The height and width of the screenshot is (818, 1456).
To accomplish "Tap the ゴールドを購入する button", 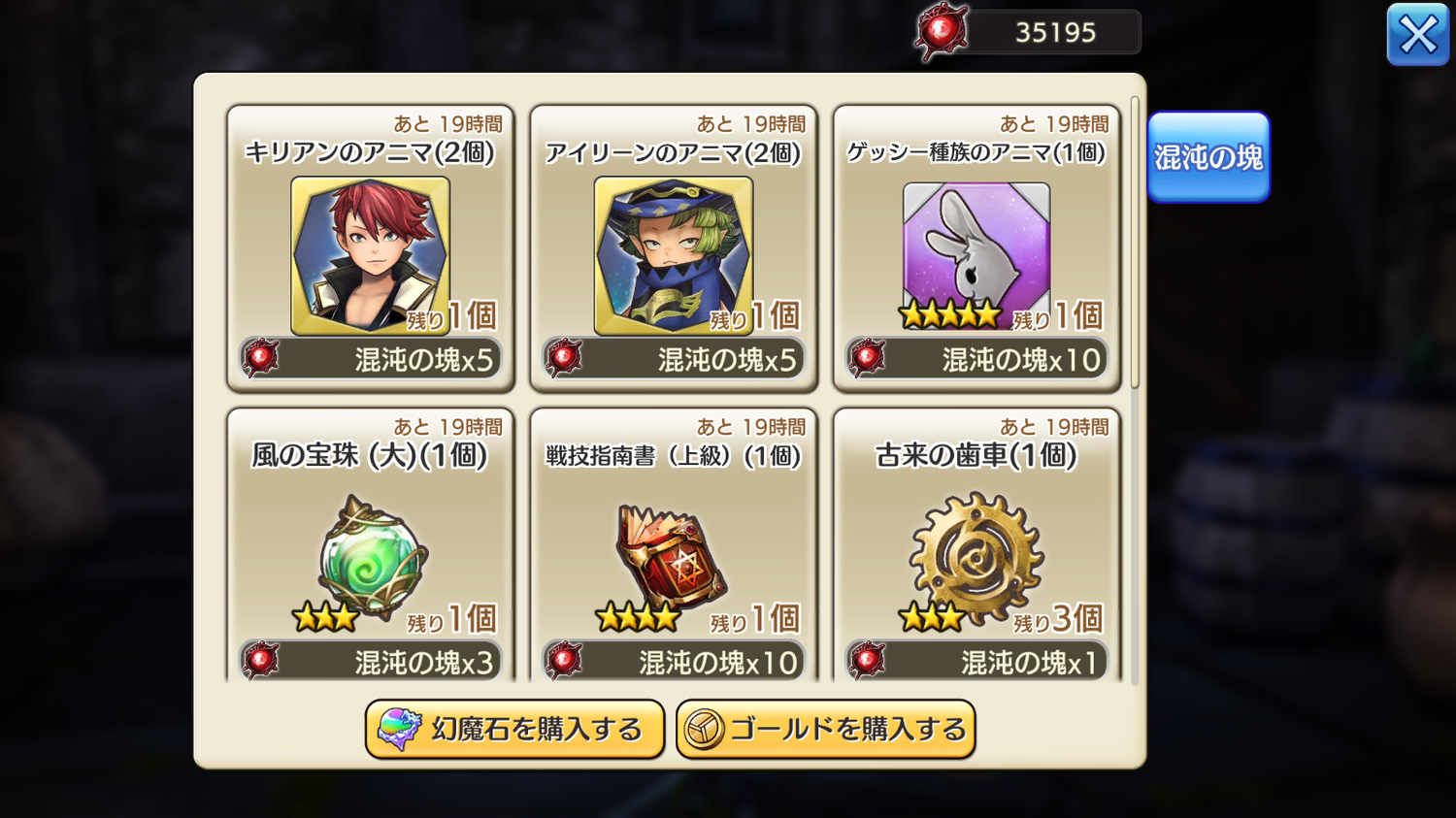I will 825,729.
